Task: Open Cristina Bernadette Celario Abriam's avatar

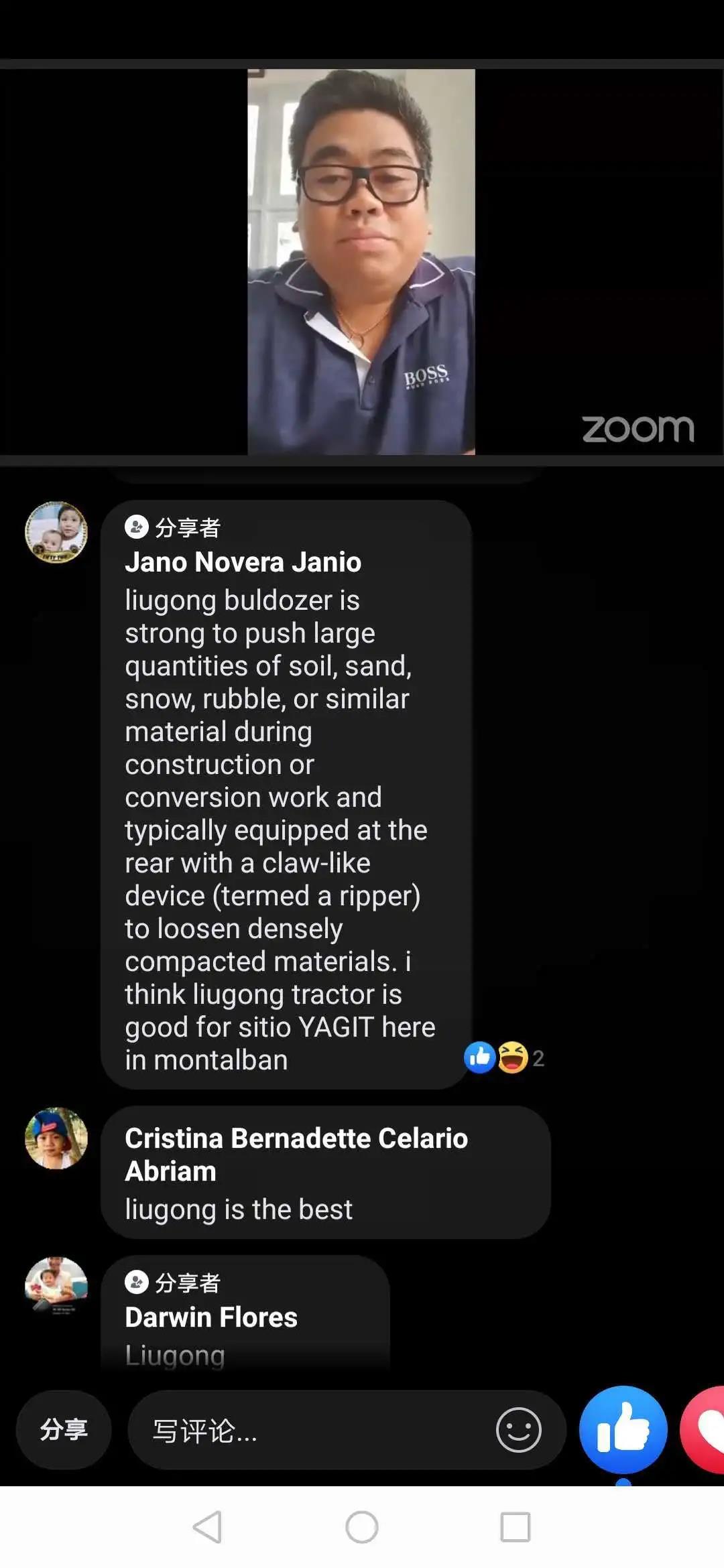Action: (x=56, y=1138)
